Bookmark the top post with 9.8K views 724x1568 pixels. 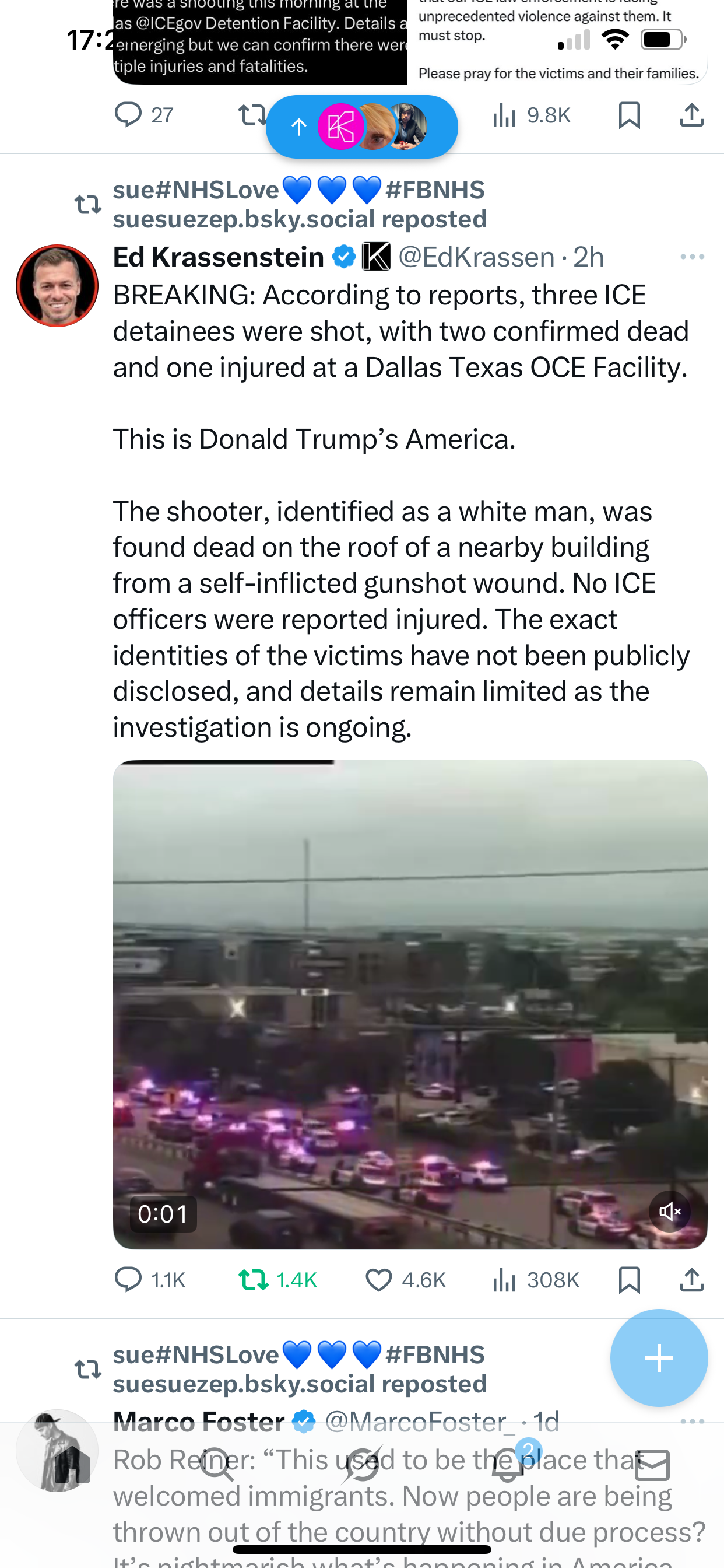tap(628, 114)
